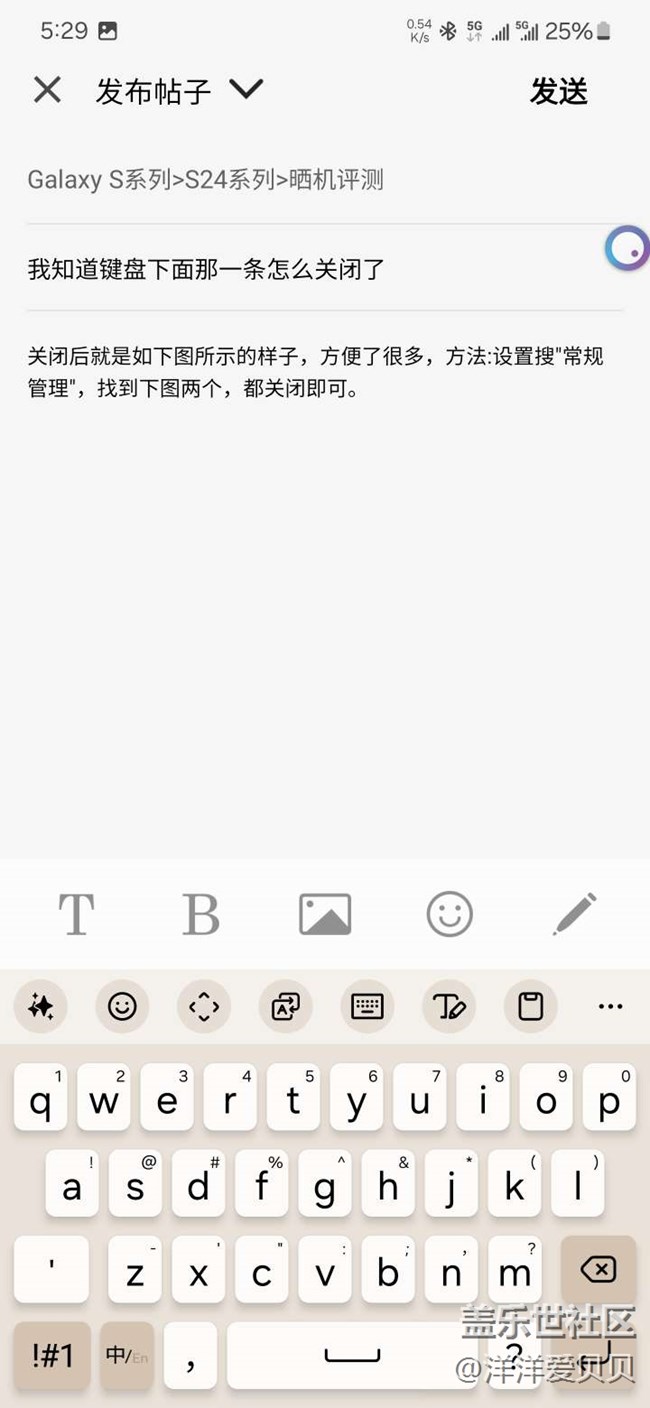Screen dimensions: 650x1408
Task: Open the floating assistant circle icon
Action: [x=627, y=248]
